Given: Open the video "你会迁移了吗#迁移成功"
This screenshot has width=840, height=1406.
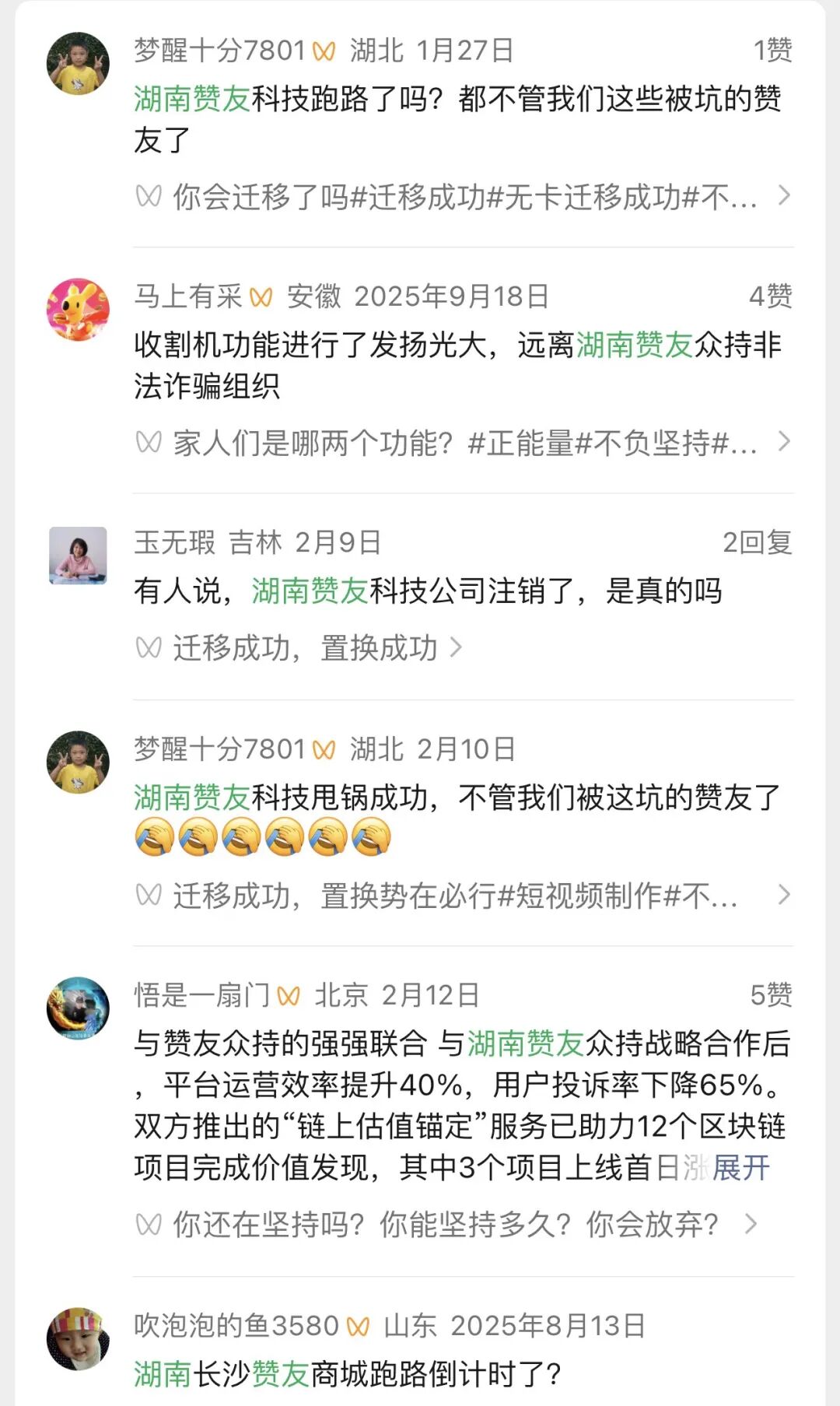Looking at the screenshot, I should (x=464, y=198).
